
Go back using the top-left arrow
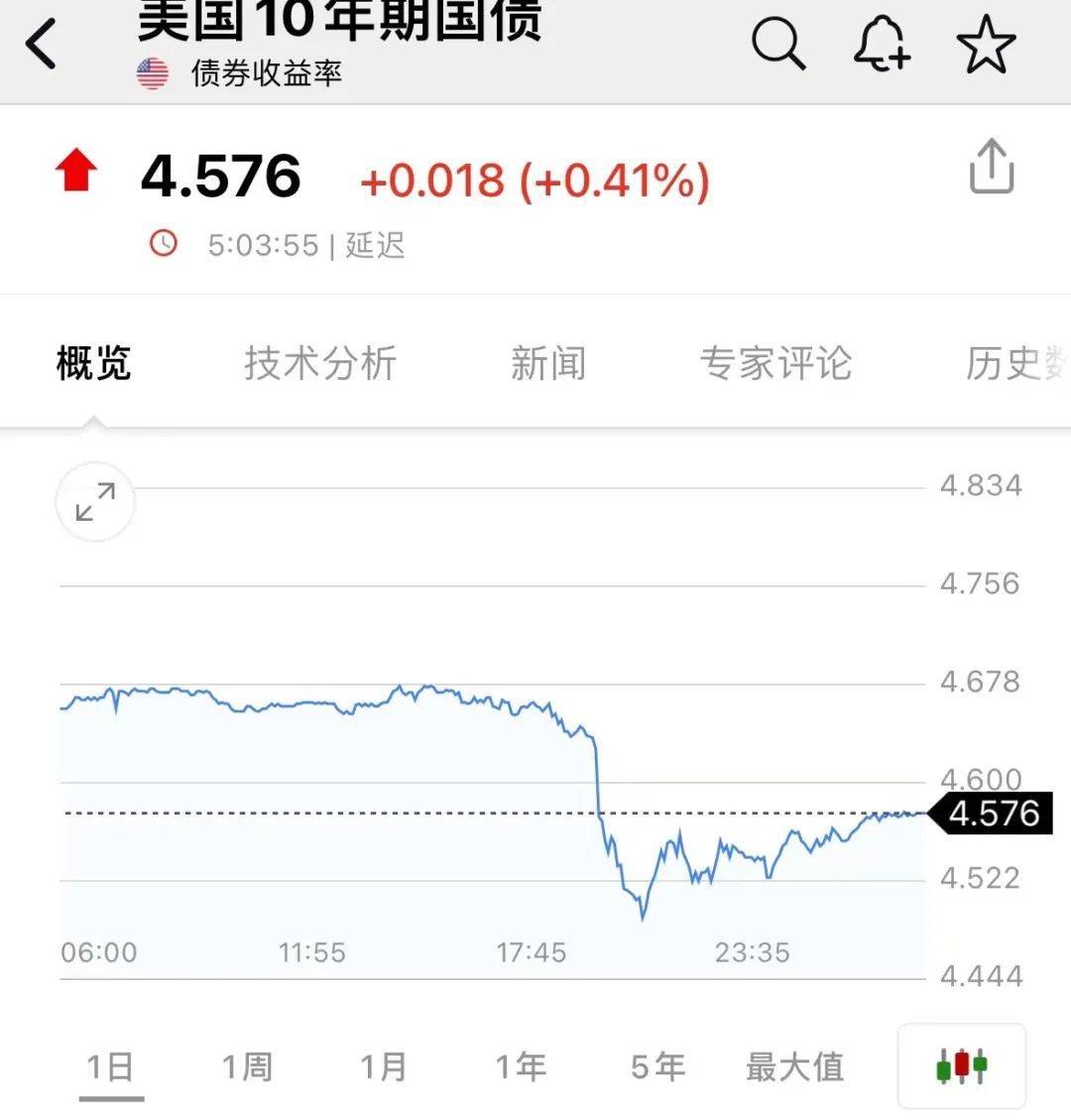42,45
